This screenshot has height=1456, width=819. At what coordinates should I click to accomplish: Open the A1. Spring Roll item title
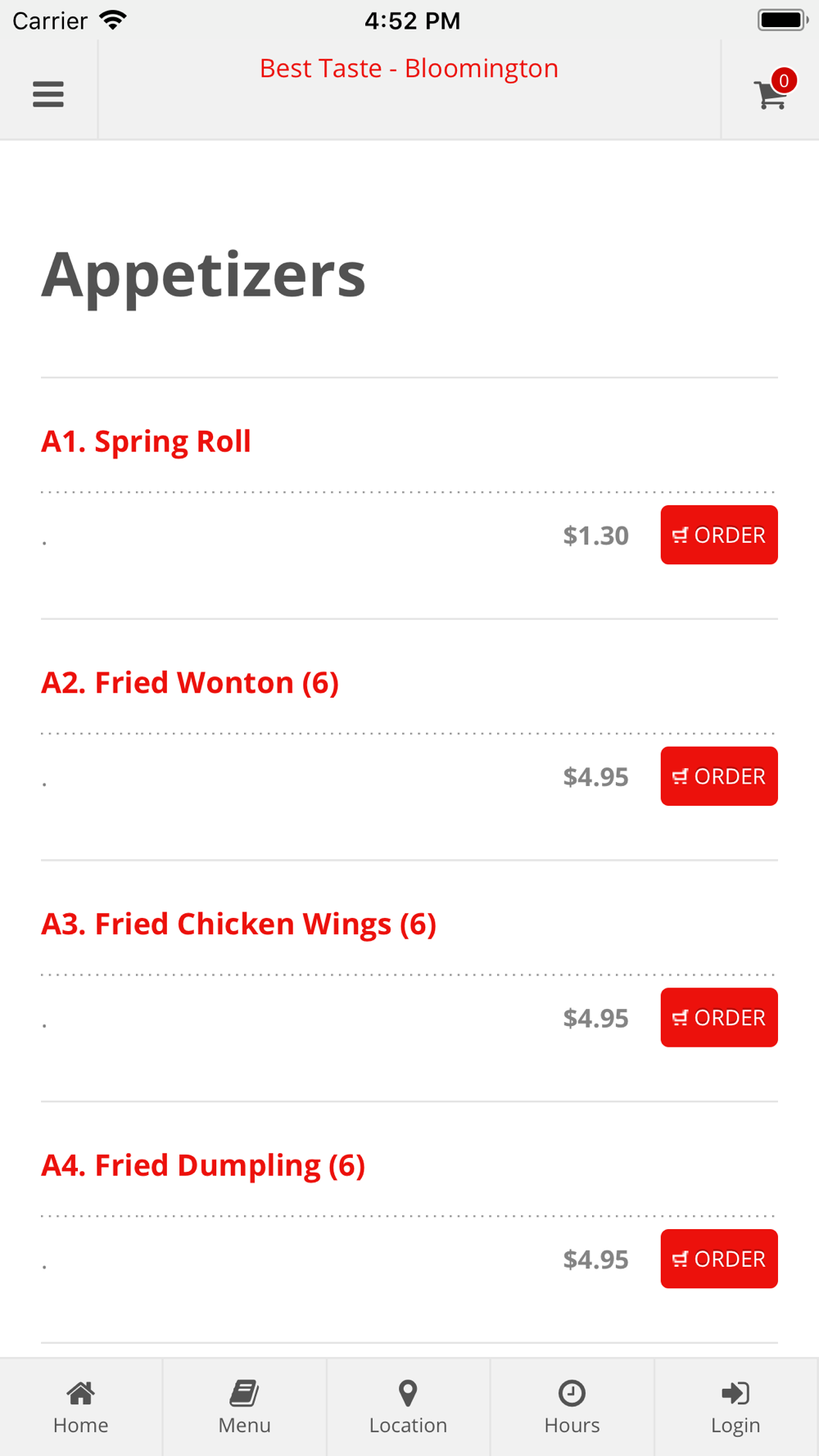pyautogui.click(x=147, y=441)
